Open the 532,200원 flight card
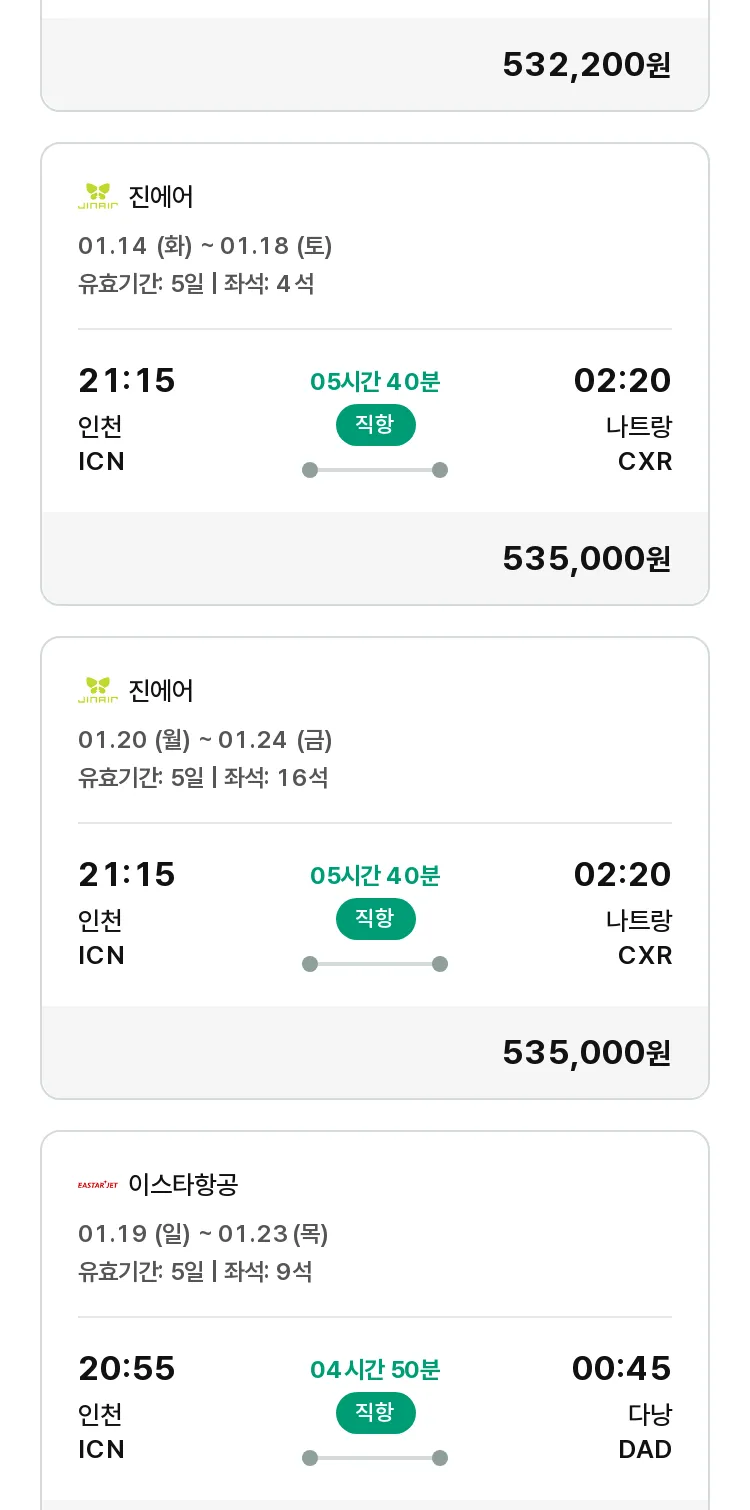Screen dimensions: 750x1510 tap(375, 56)
